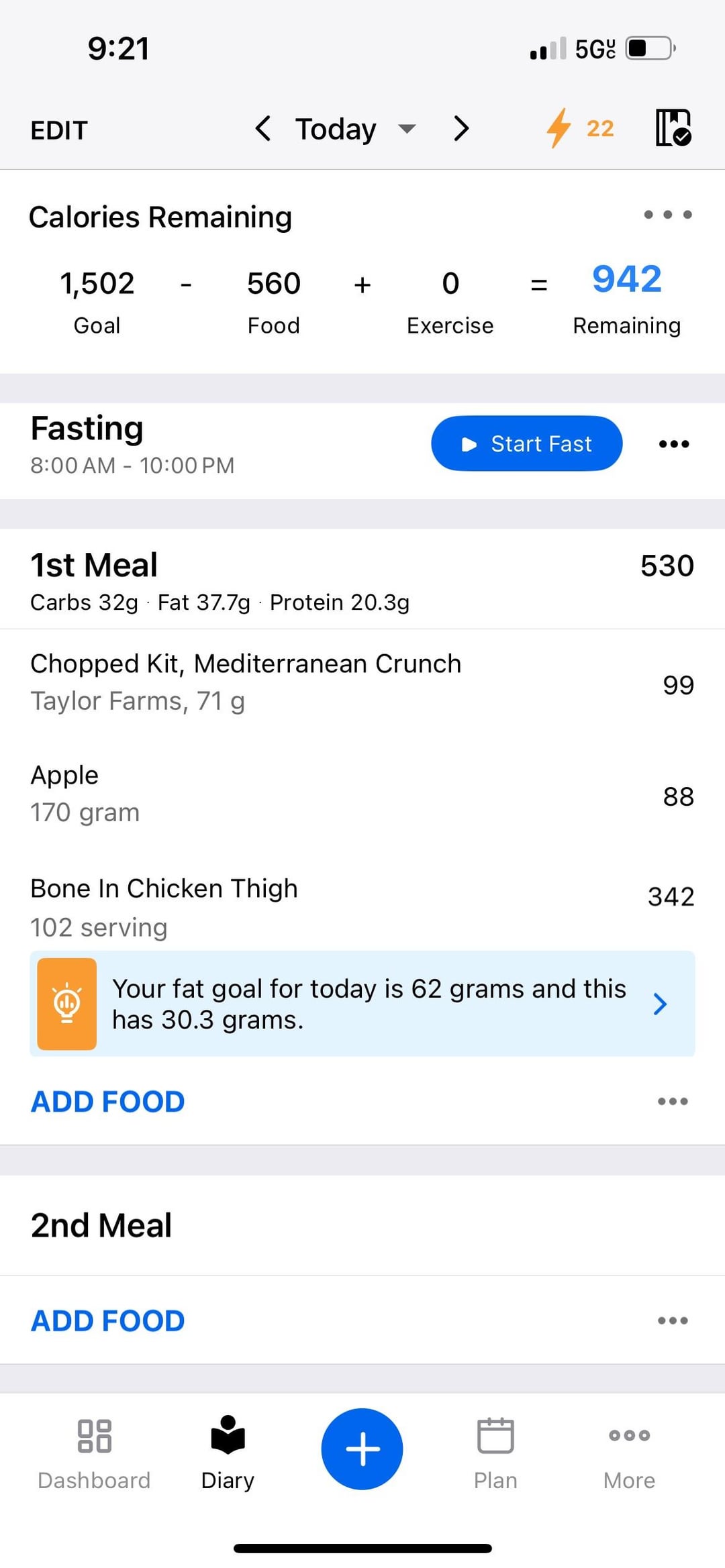Tap the blue plus button
725x1568 pixels.
pyautogui.click(x=362, y=1449)
